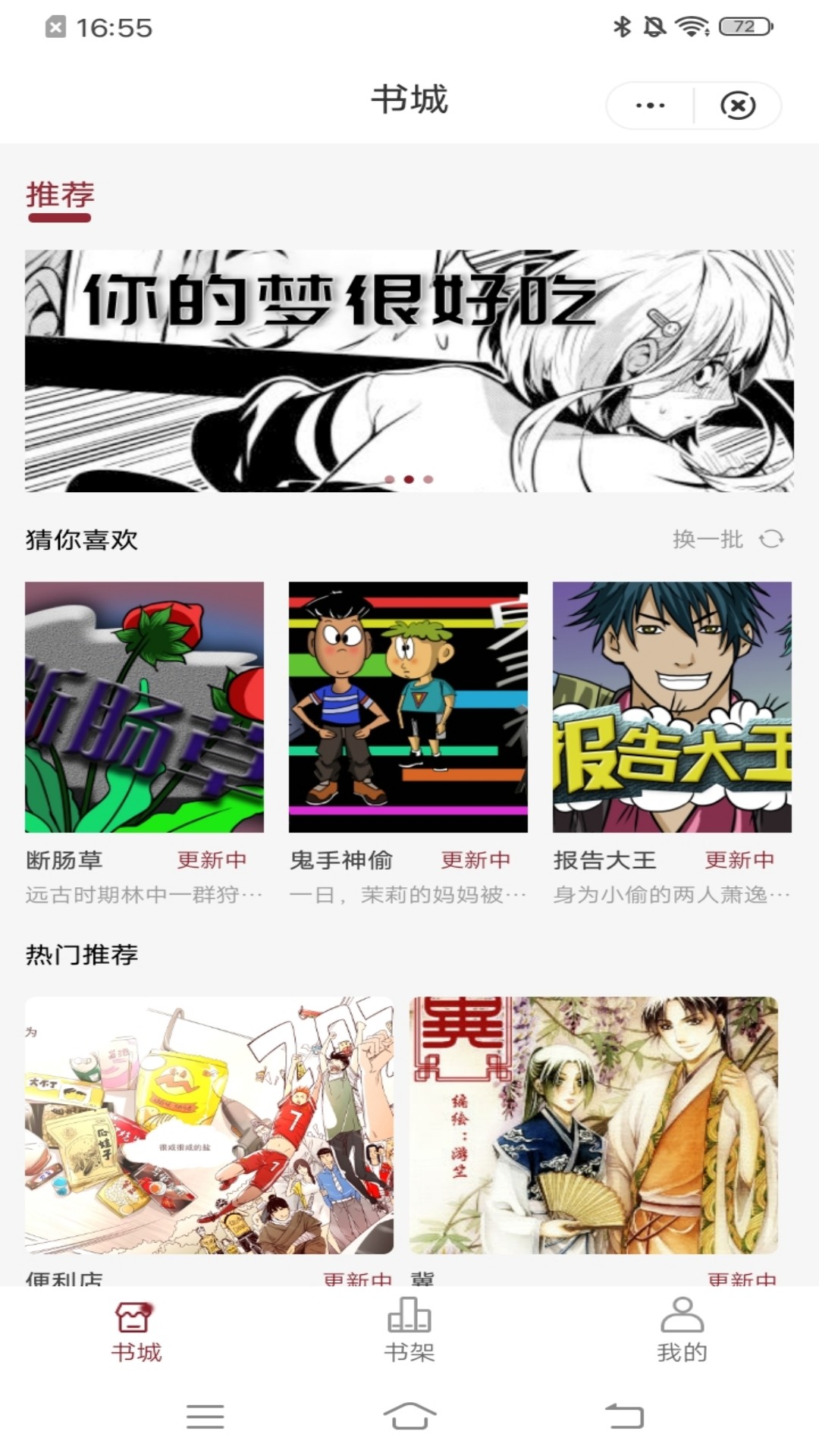Viewport: 819px width, 1456px height.
Task: Open the comic 报告大王
Action: pyautogui.click(x=672, y=707)
